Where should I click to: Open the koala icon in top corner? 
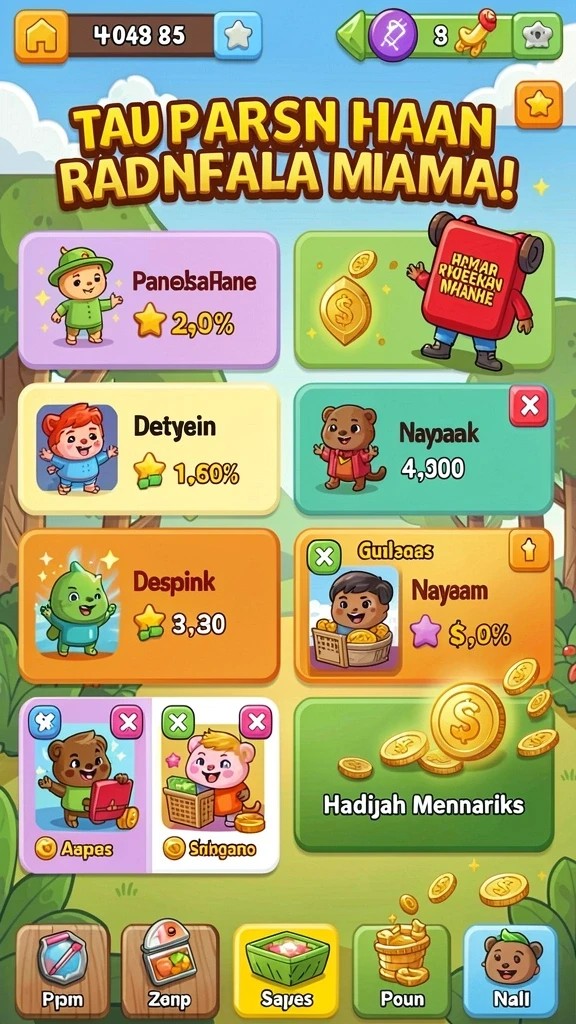tap(537, 36)
